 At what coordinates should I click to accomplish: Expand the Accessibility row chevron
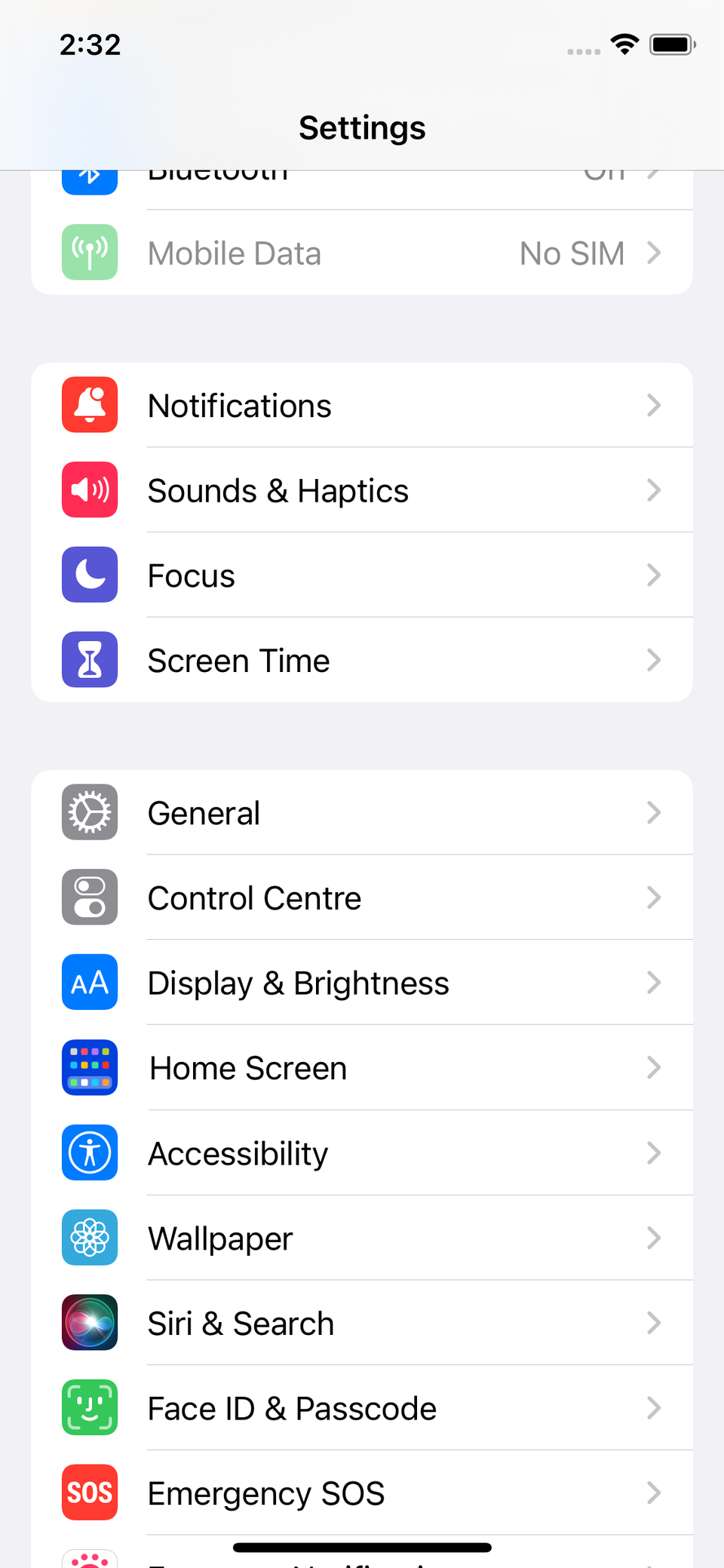[x=655, y=1153]
